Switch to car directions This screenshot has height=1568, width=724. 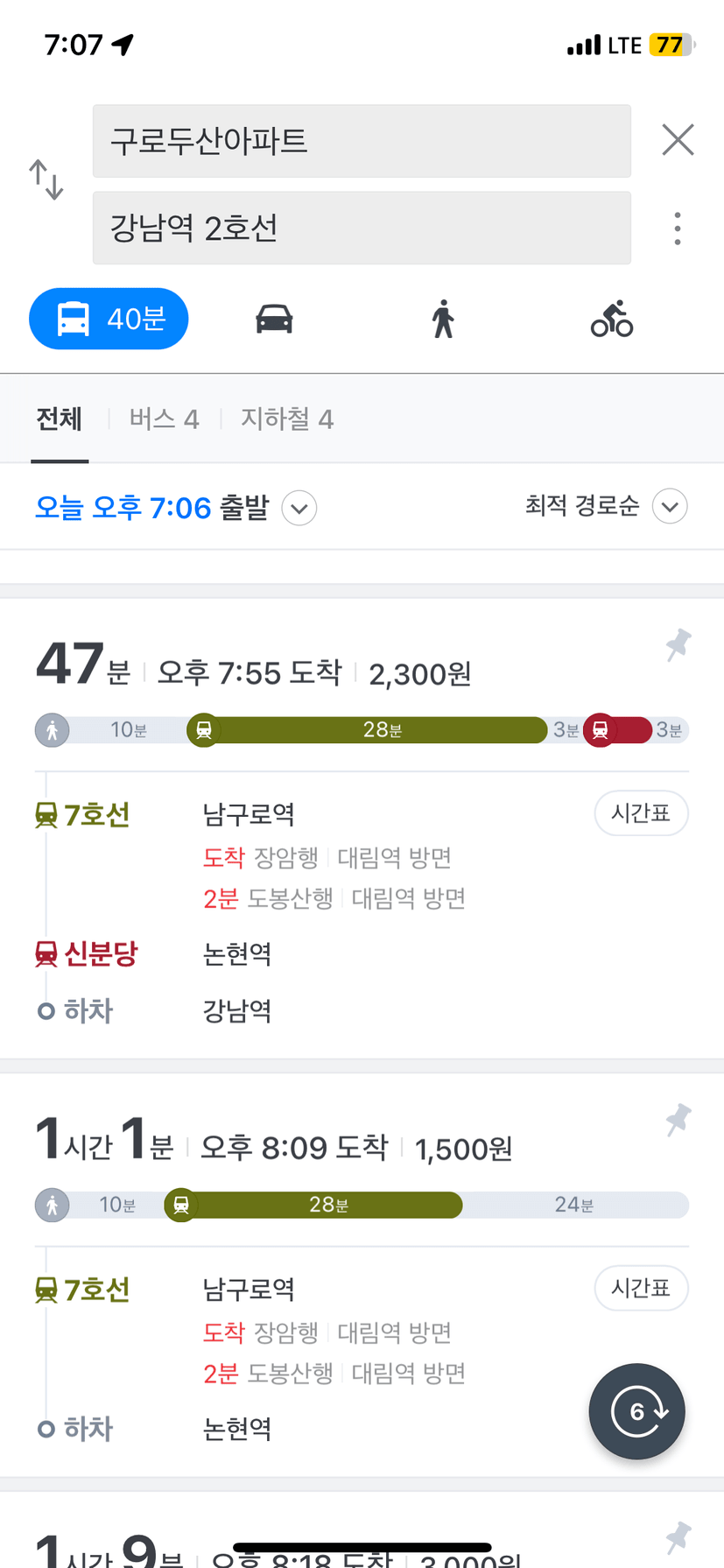(274, 319)
